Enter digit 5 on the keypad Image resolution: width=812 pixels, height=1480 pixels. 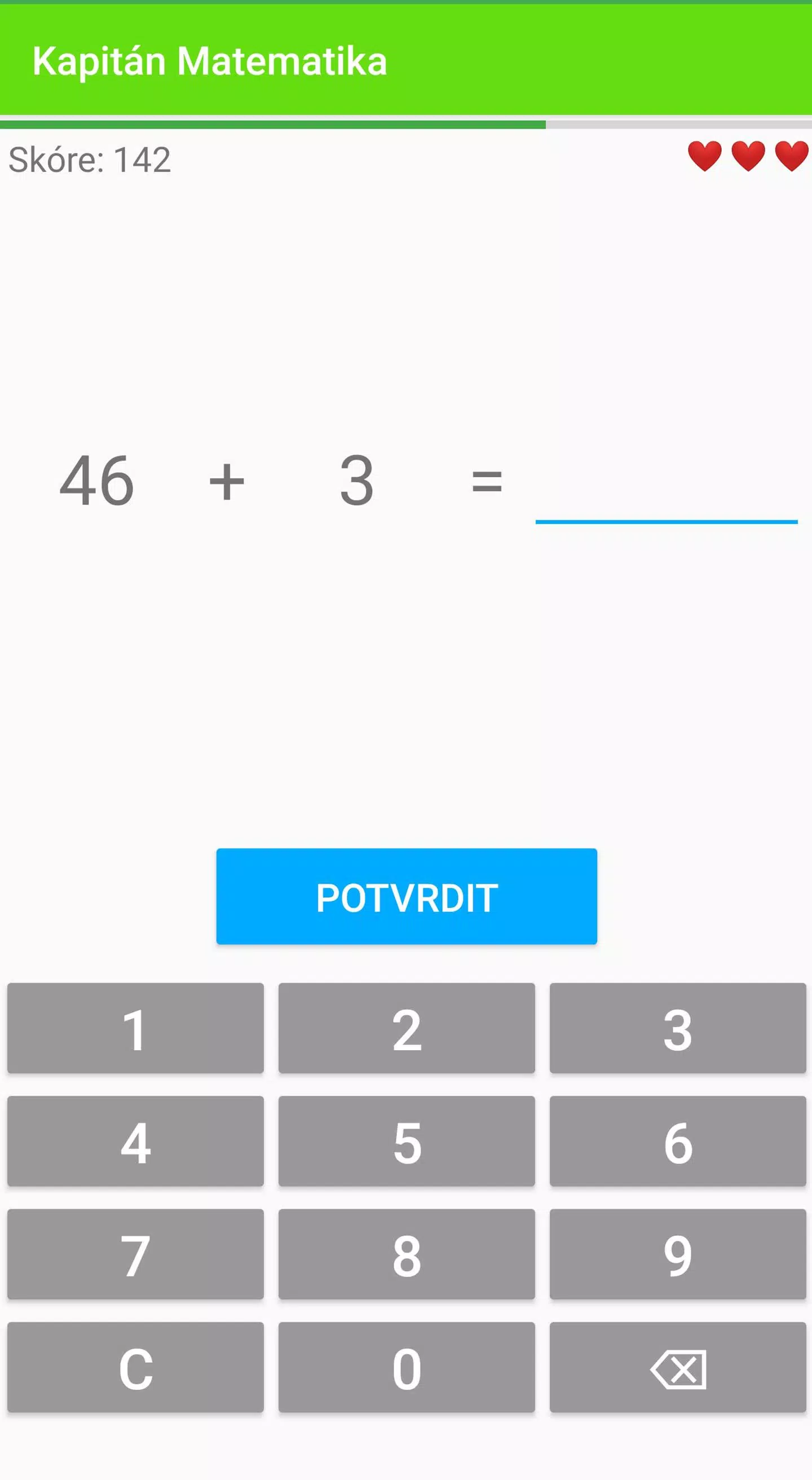coord(406,1141)
